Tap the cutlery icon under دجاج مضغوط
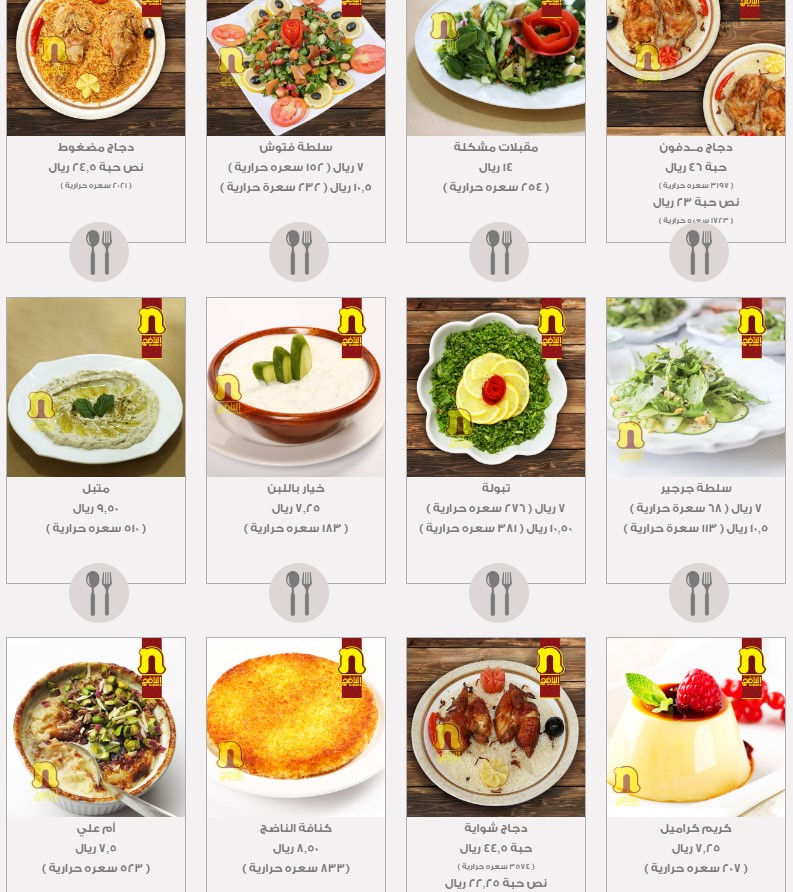The image size is (793, 892). (x=99, y=252)
